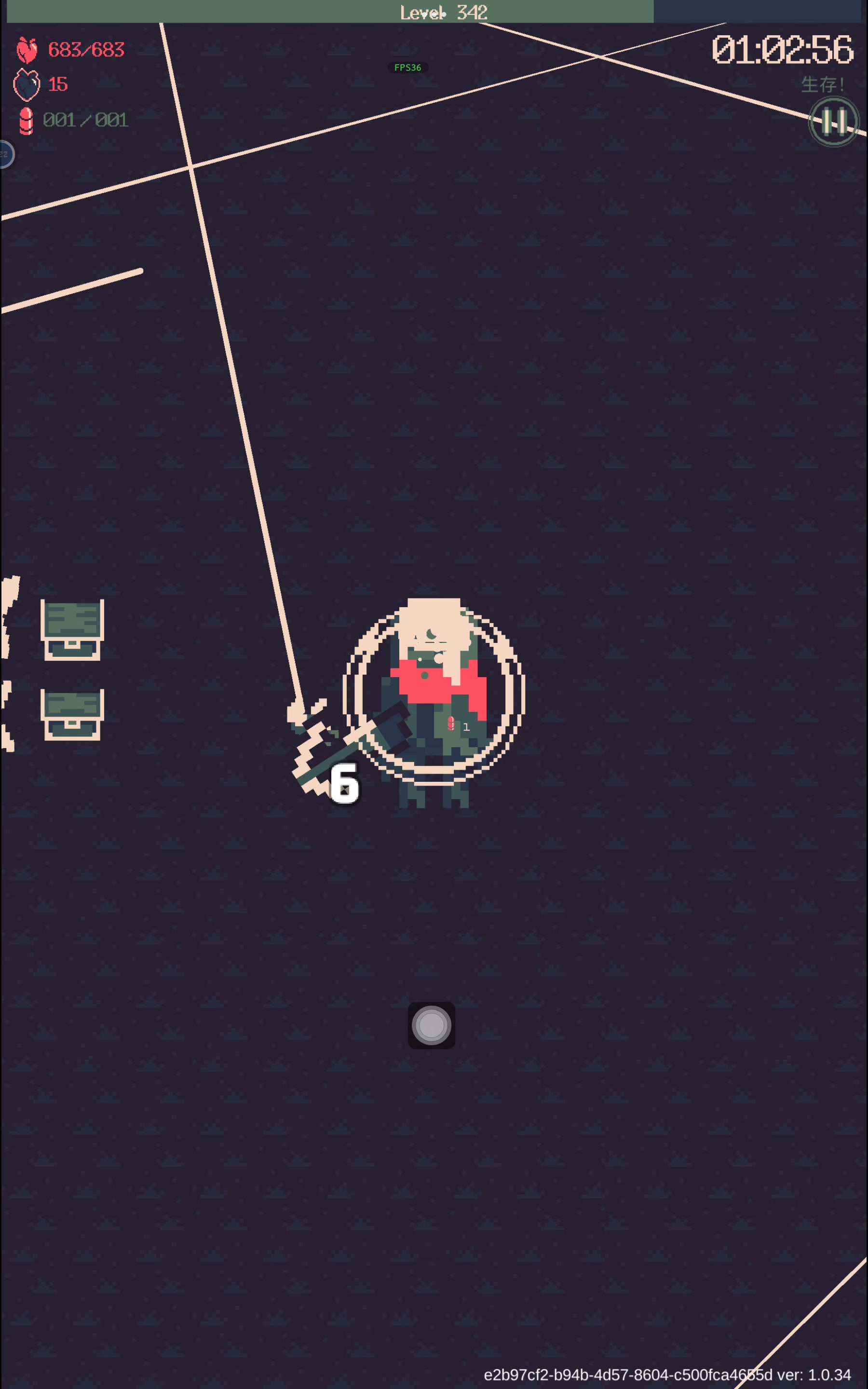Tap the virtual joystick knob
This screenshot has width=868, height=1389.
[x=431, y=1025]
